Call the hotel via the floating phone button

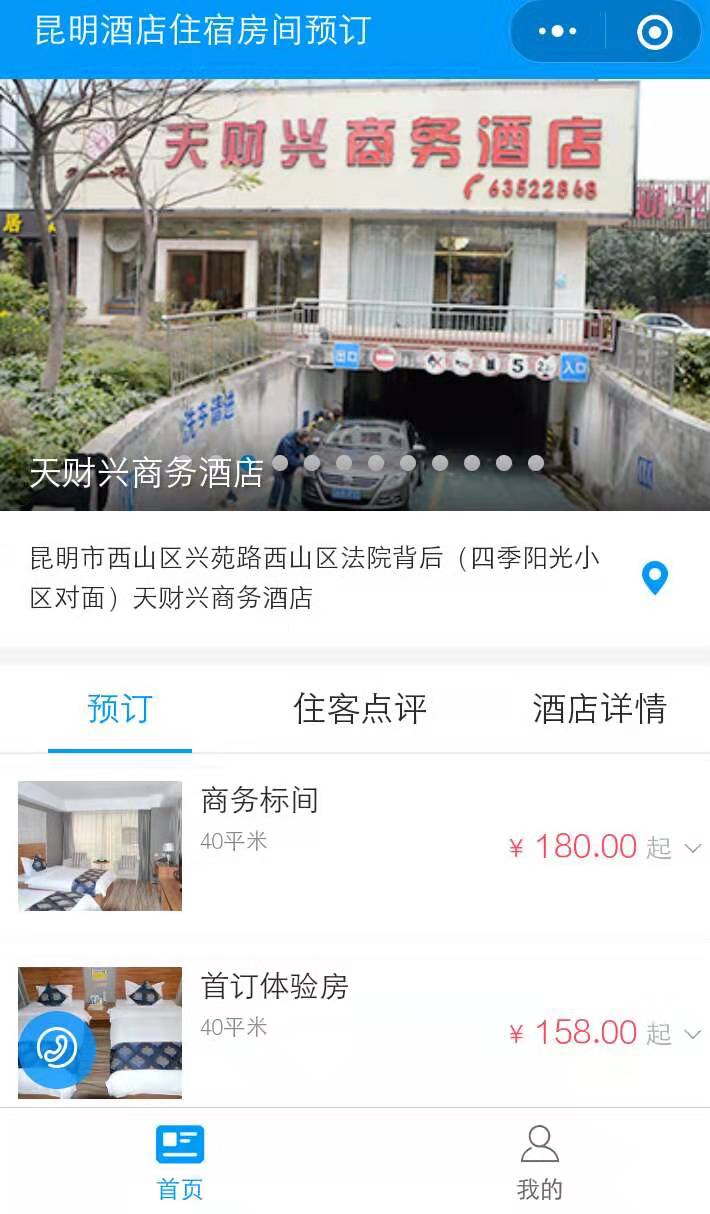click(57, 1049)
